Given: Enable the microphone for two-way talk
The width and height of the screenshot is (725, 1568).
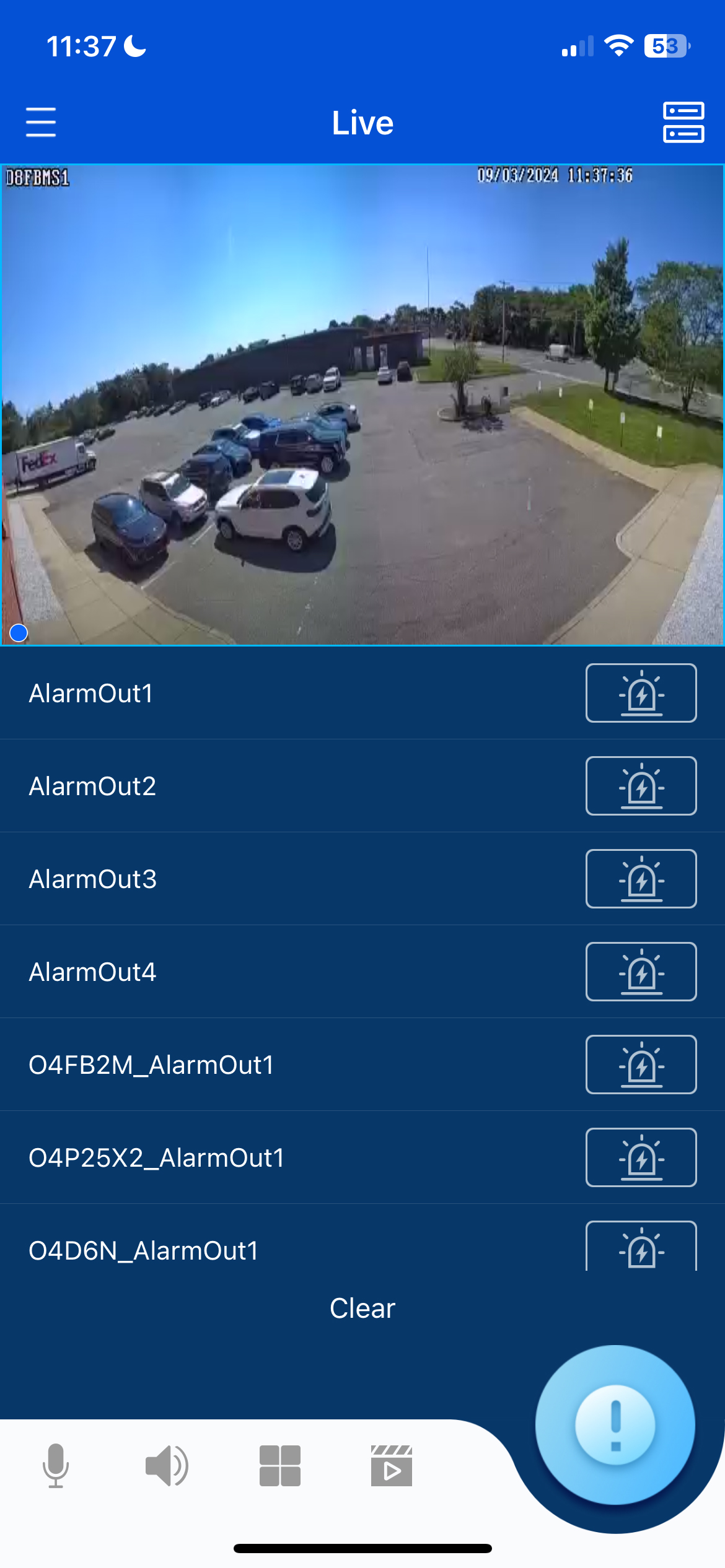Looking at the screenshot, I should click(x=56, y=1465).
